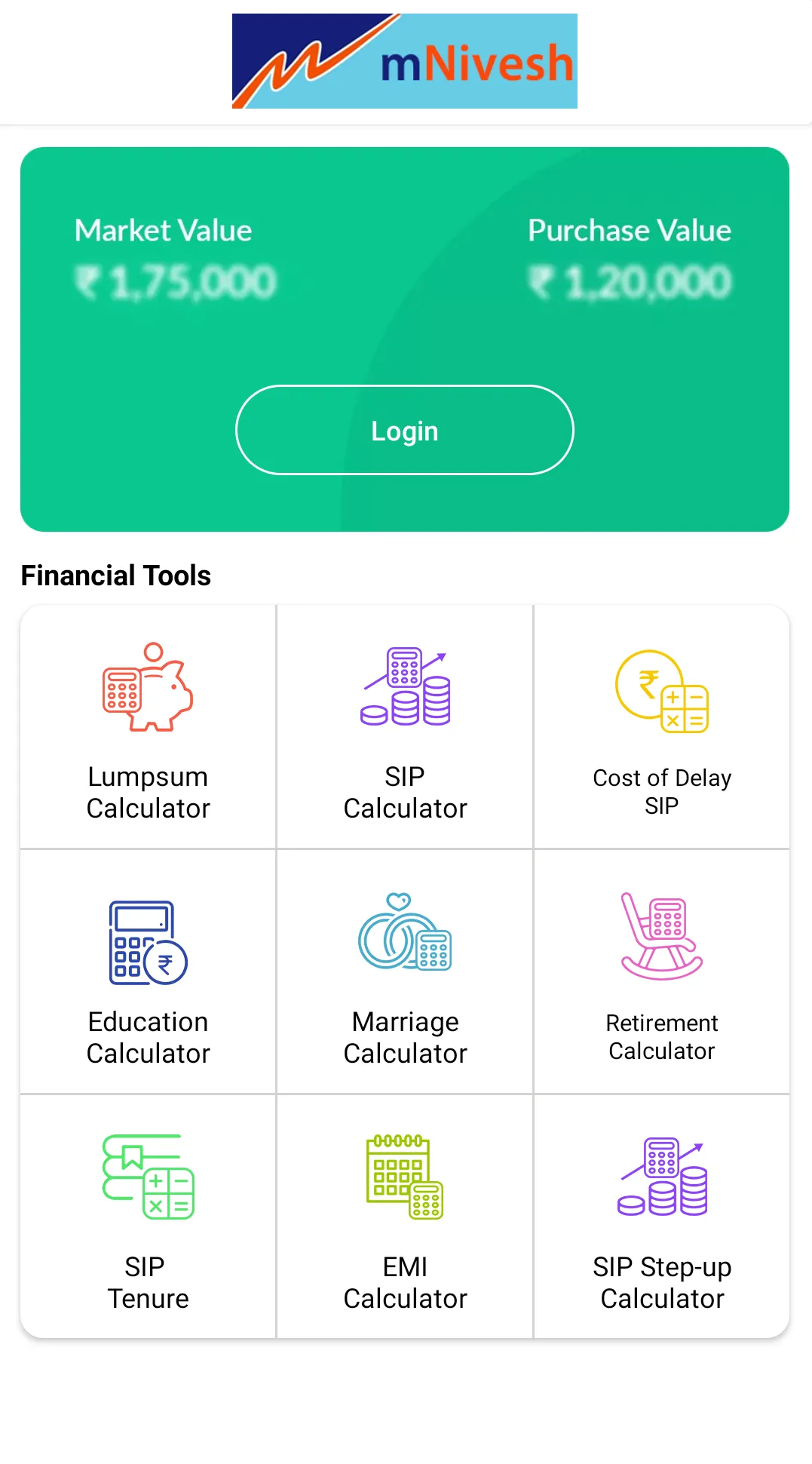
Task: Select the SIP Step-up Calculator
Action: click(662, 1217)
